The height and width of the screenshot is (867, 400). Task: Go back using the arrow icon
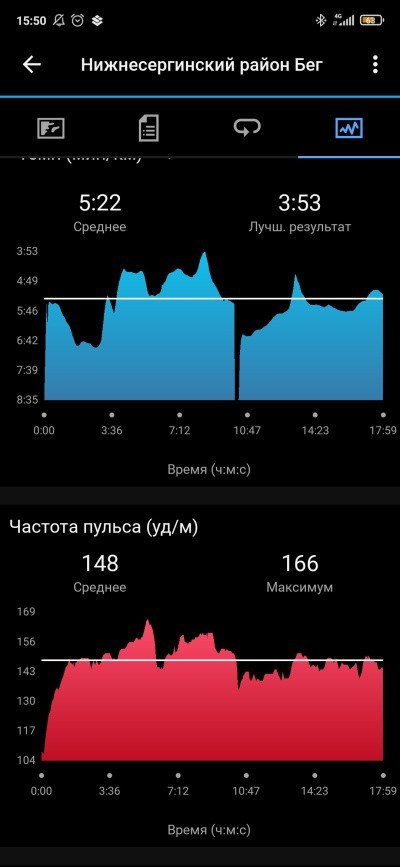(32, 65)
